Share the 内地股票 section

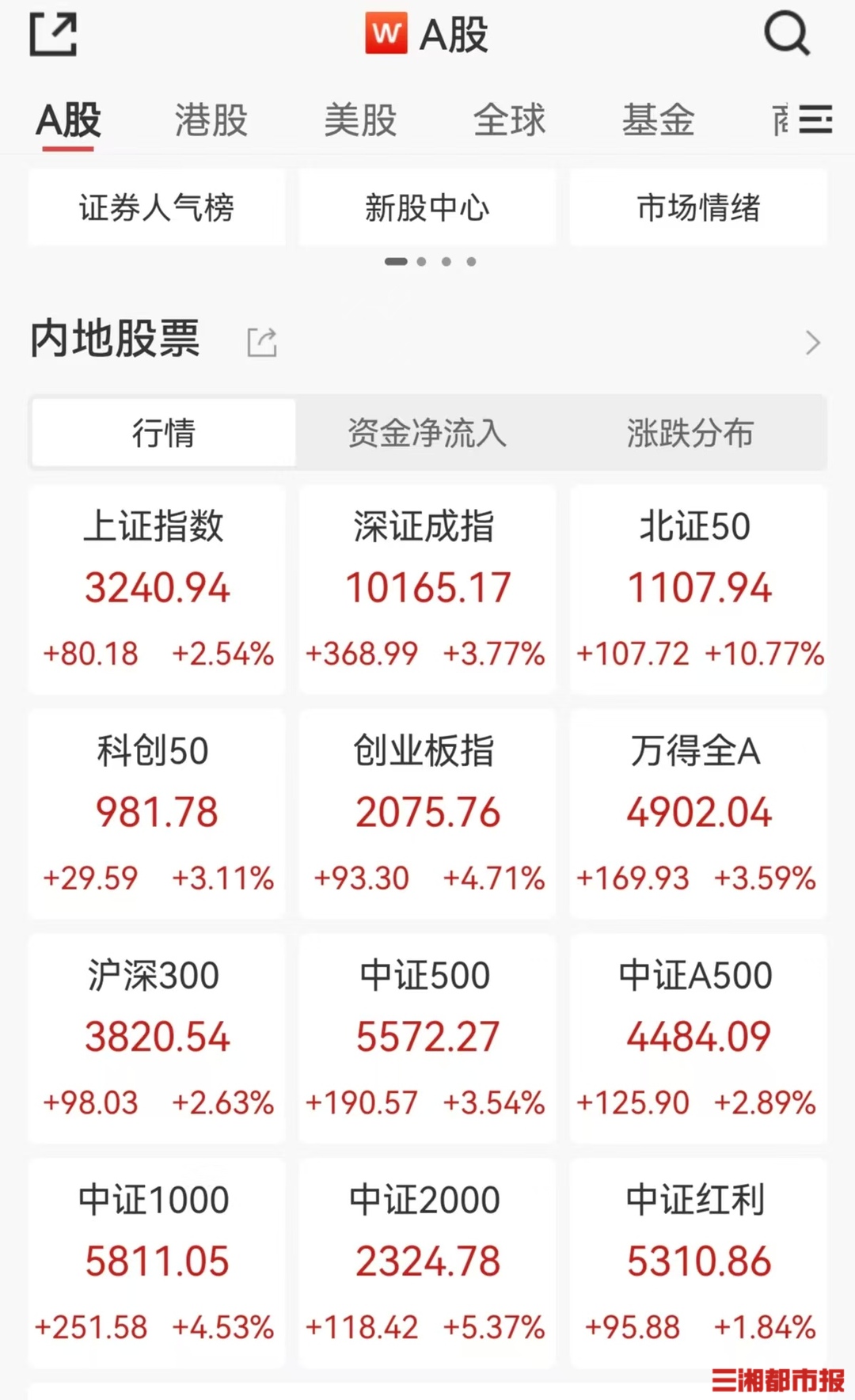[x=262, y=343]
